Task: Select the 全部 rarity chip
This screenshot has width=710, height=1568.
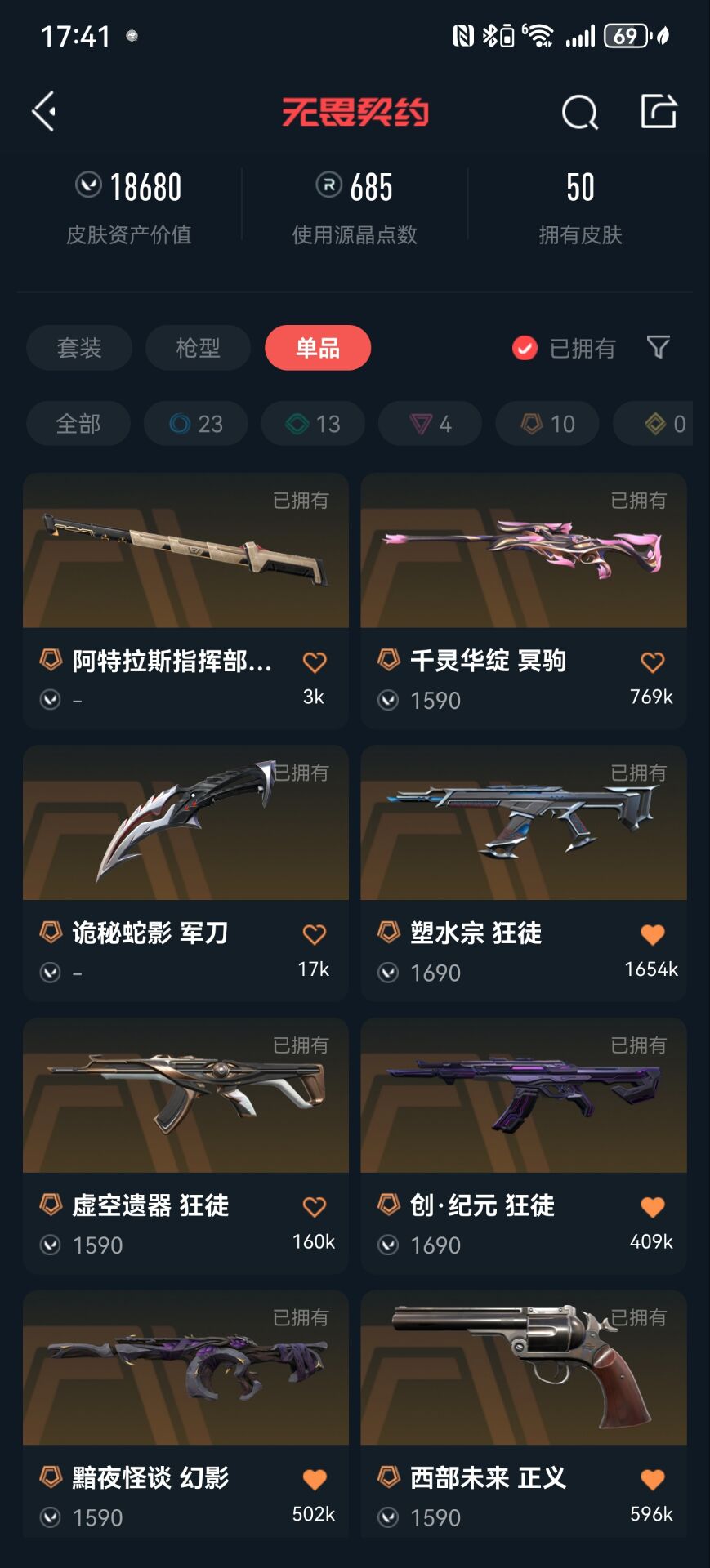Action: tap(78, 424)
